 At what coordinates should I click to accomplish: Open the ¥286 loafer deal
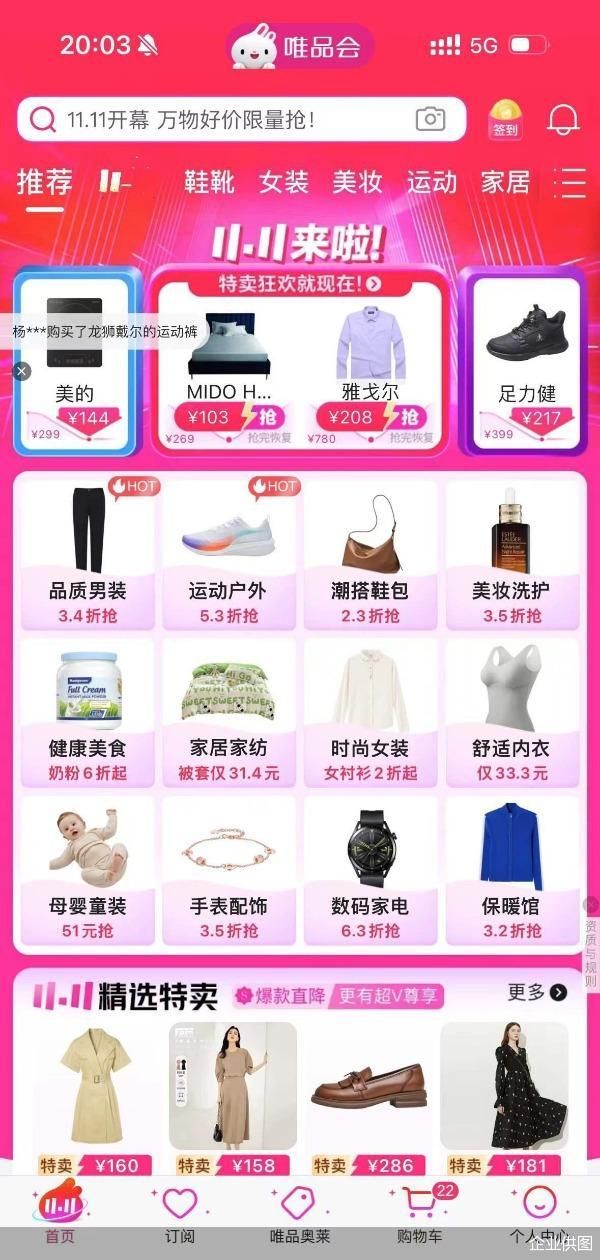tap(368, 1097)
